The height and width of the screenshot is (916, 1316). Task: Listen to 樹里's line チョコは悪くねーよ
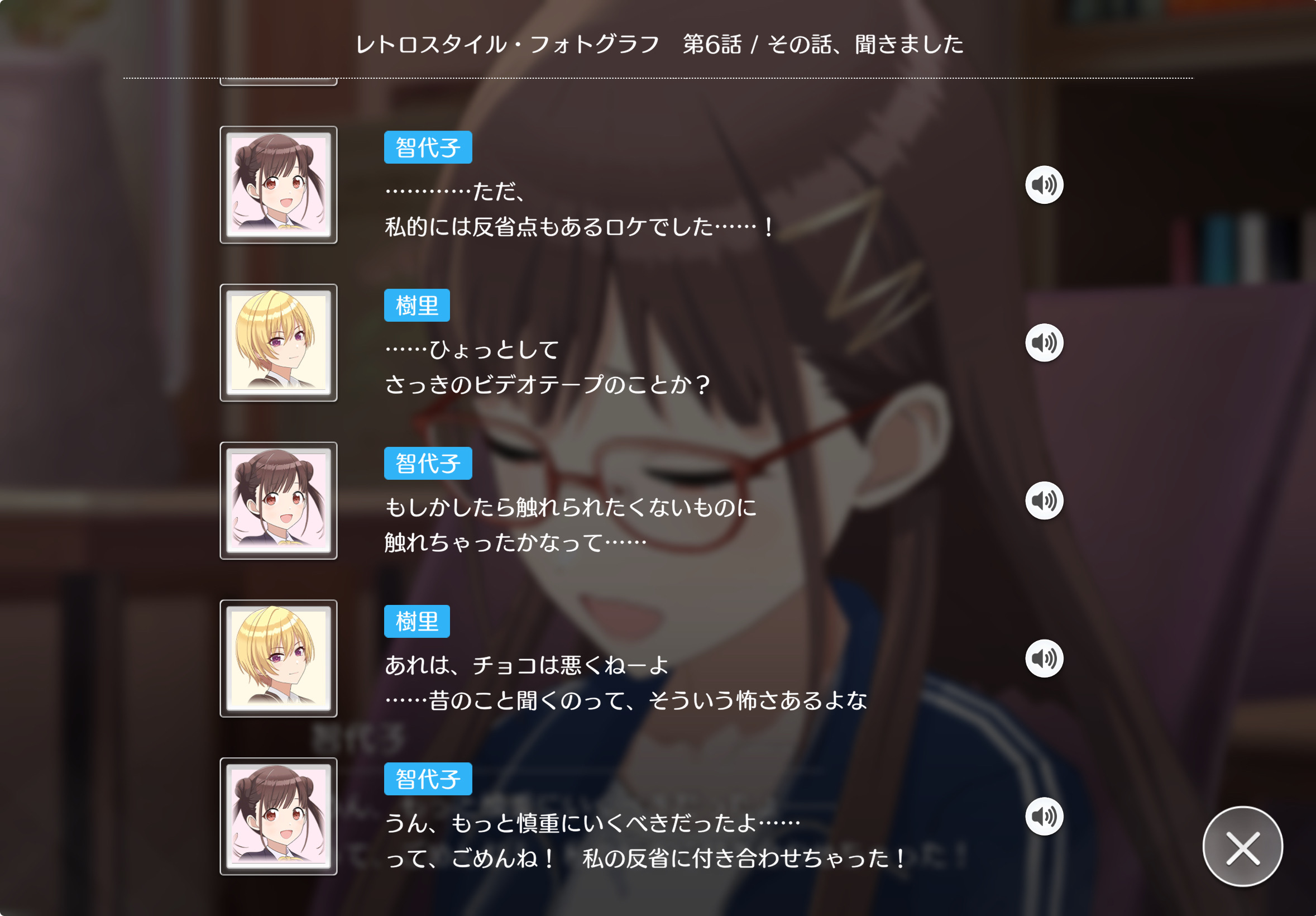click(1044, 658)
